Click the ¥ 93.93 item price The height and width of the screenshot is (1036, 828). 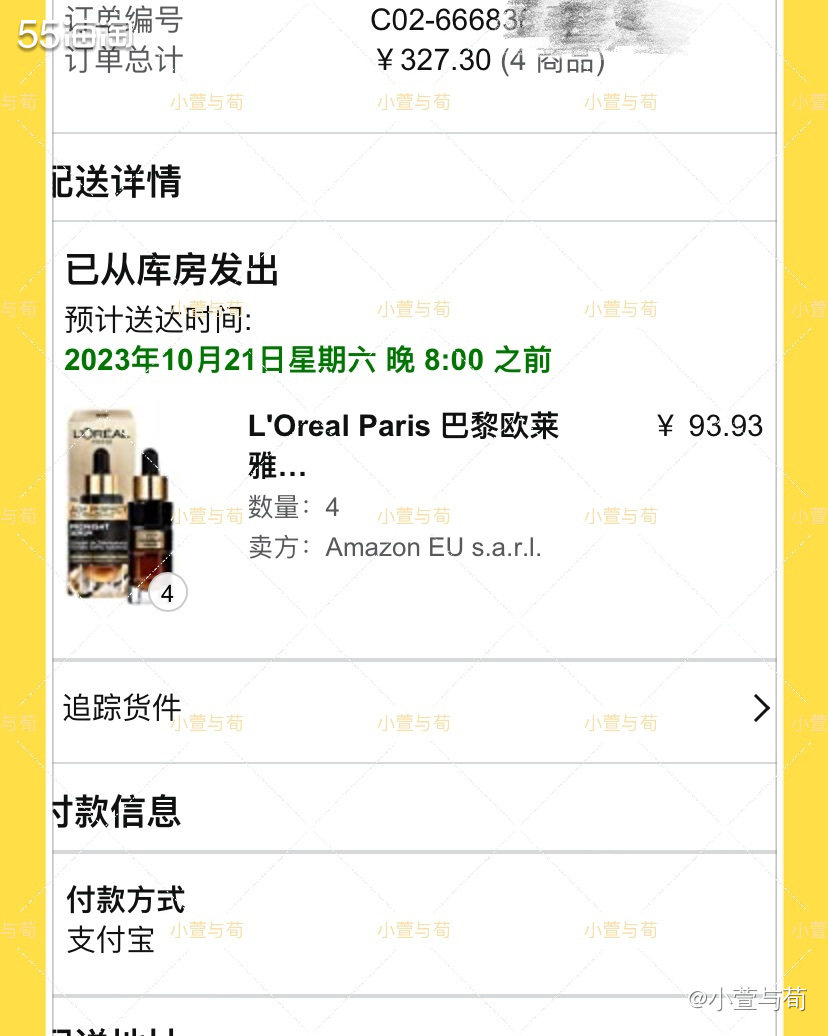tap(711, 426)
